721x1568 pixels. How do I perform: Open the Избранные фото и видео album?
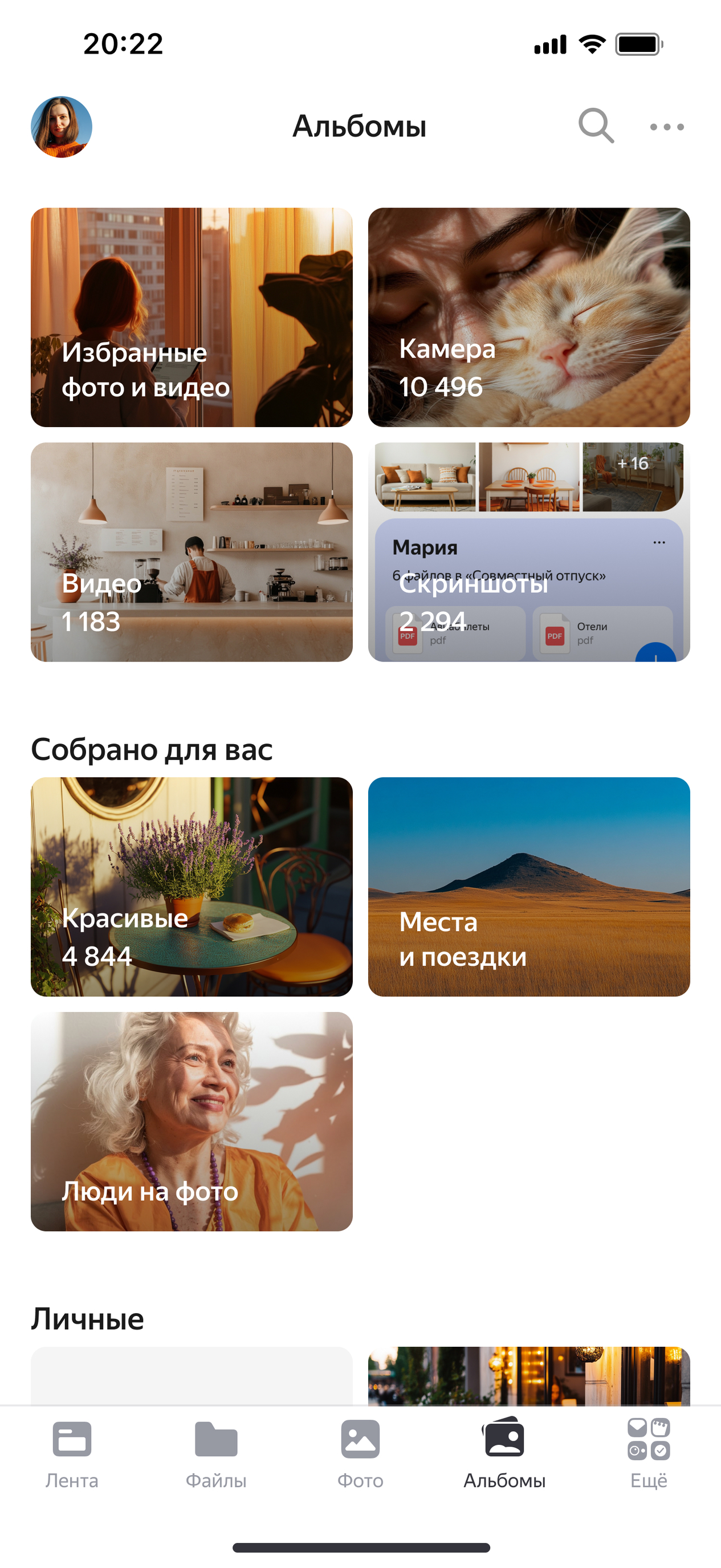point(192,317)
